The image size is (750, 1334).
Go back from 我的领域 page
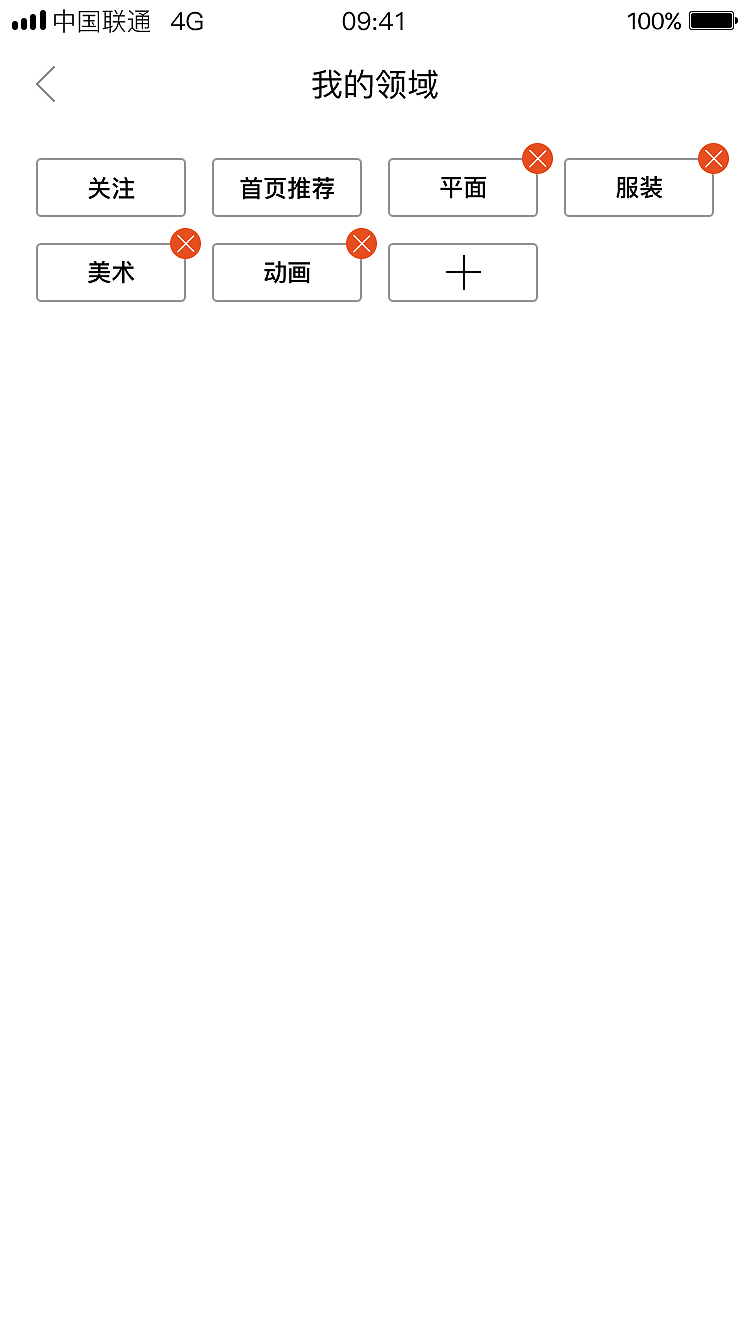tap(45, 85)
